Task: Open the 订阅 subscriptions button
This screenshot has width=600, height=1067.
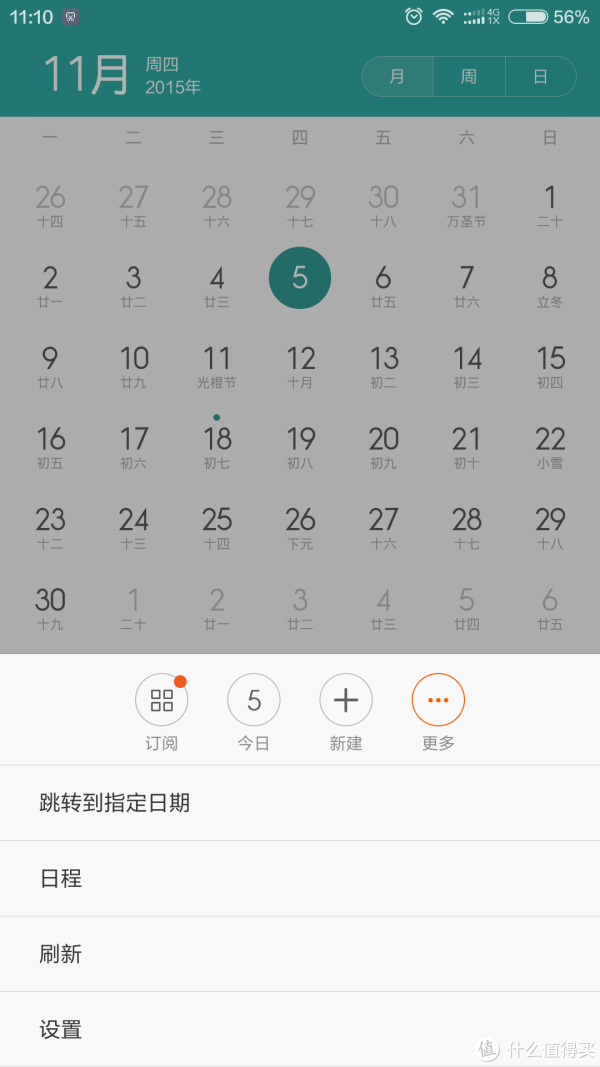Action: click(161, 712)
